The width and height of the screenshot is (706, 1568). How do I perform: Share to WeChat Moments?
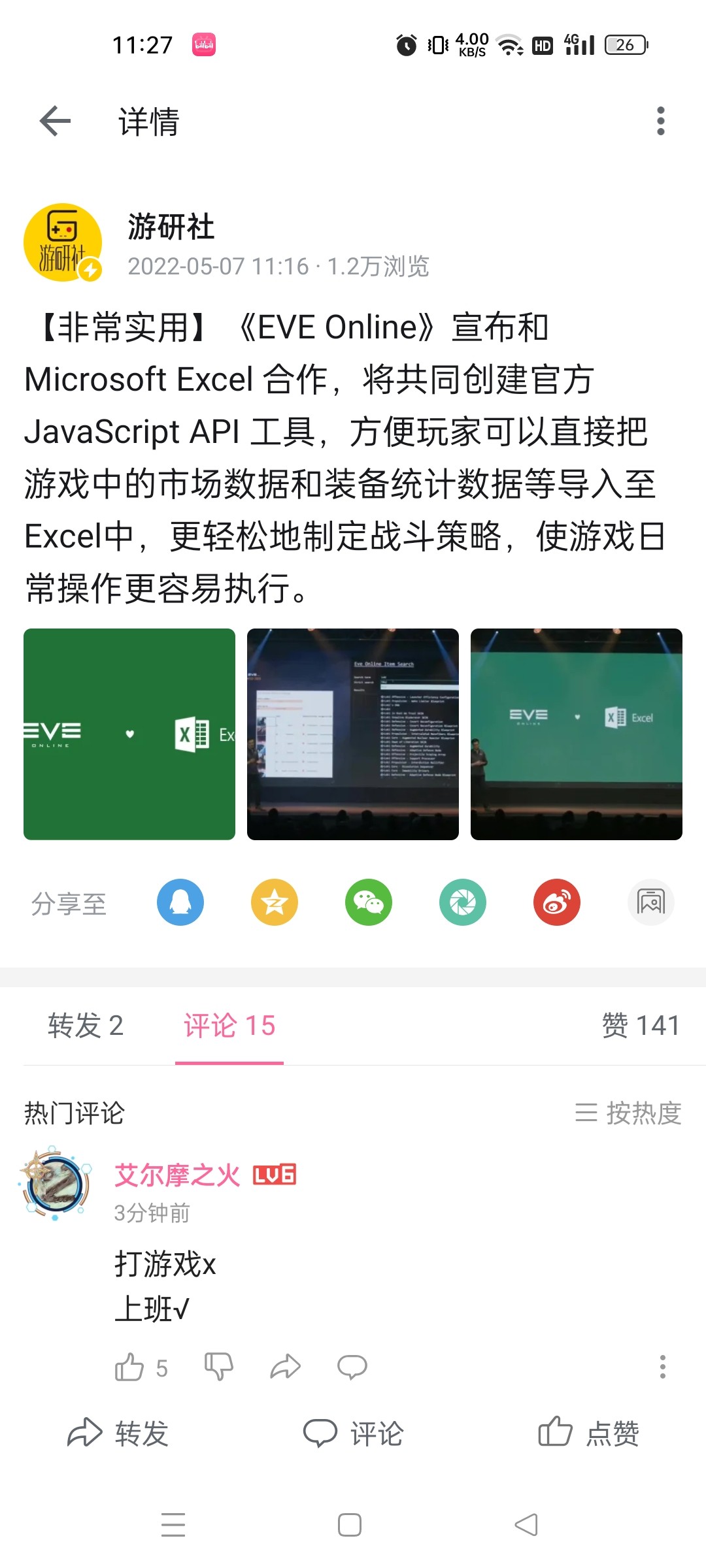click(x=463, y=902)
